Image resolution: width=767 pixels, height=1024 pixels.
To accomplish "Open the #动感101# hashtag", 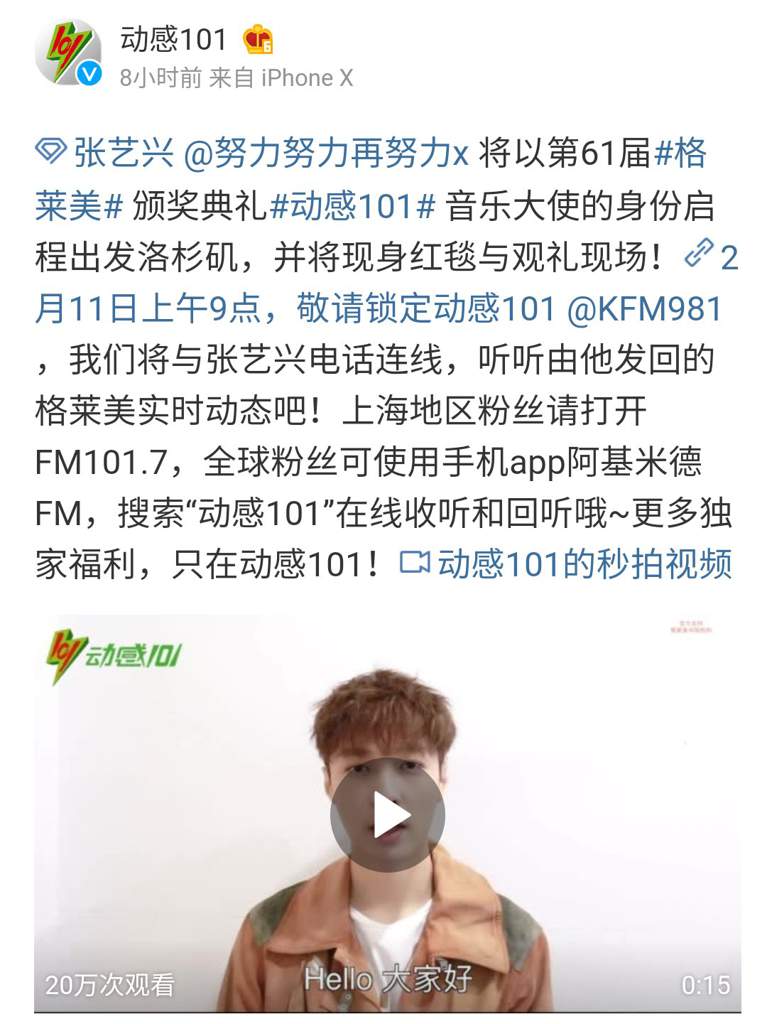I will pos(354,205).
